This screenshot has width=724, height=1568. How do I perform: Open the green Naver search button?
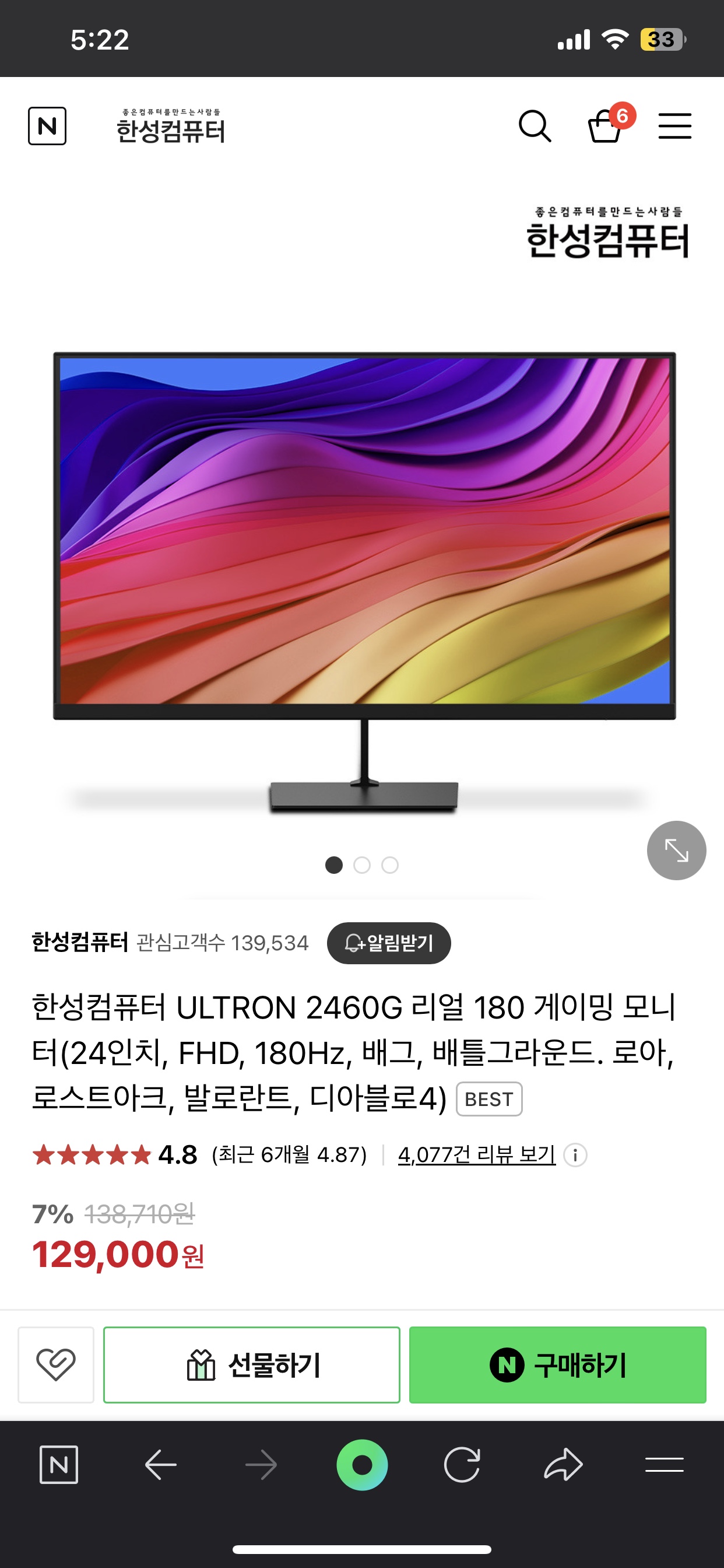click(x=362, y=1465)
